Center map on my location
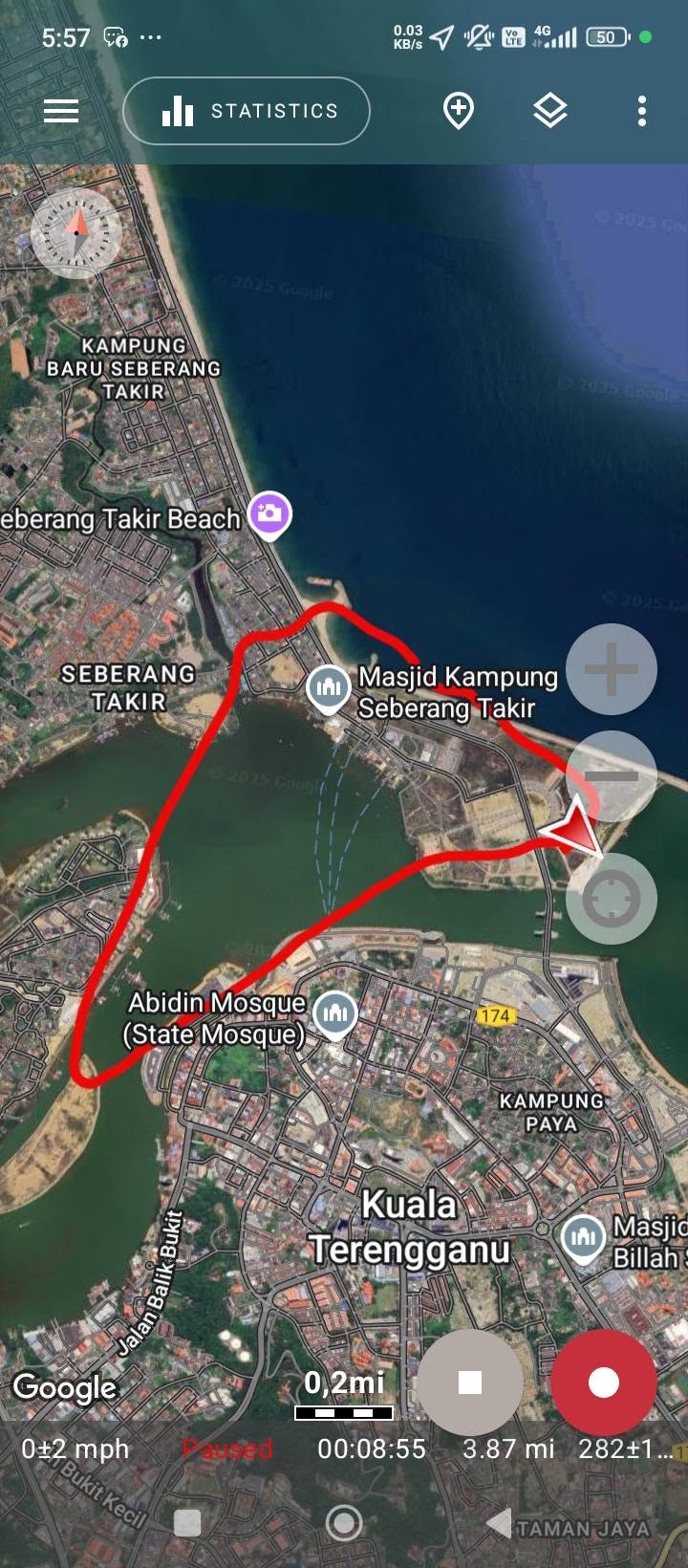The image size is (688, 1568). (x=612, y=898)
